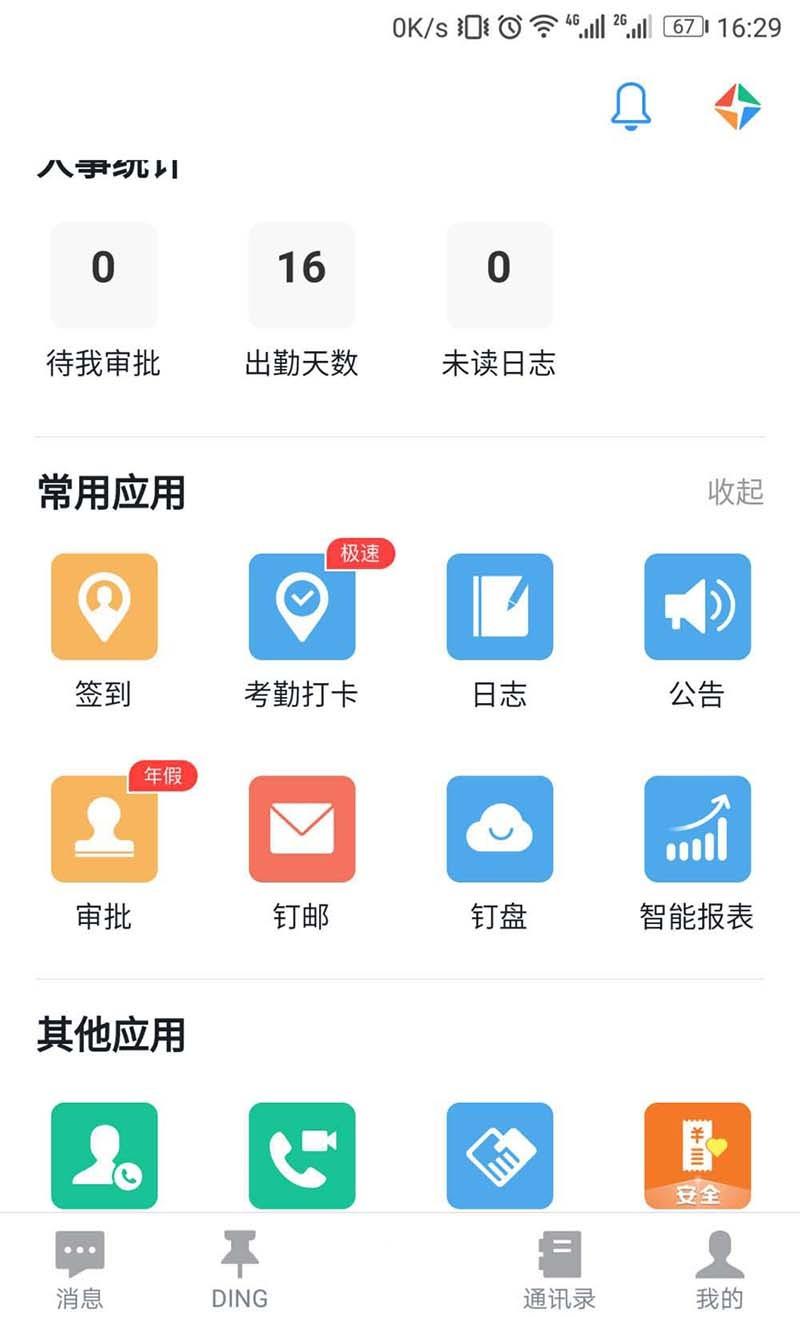Tap the DingTalk logo at top right

(735, 104)
